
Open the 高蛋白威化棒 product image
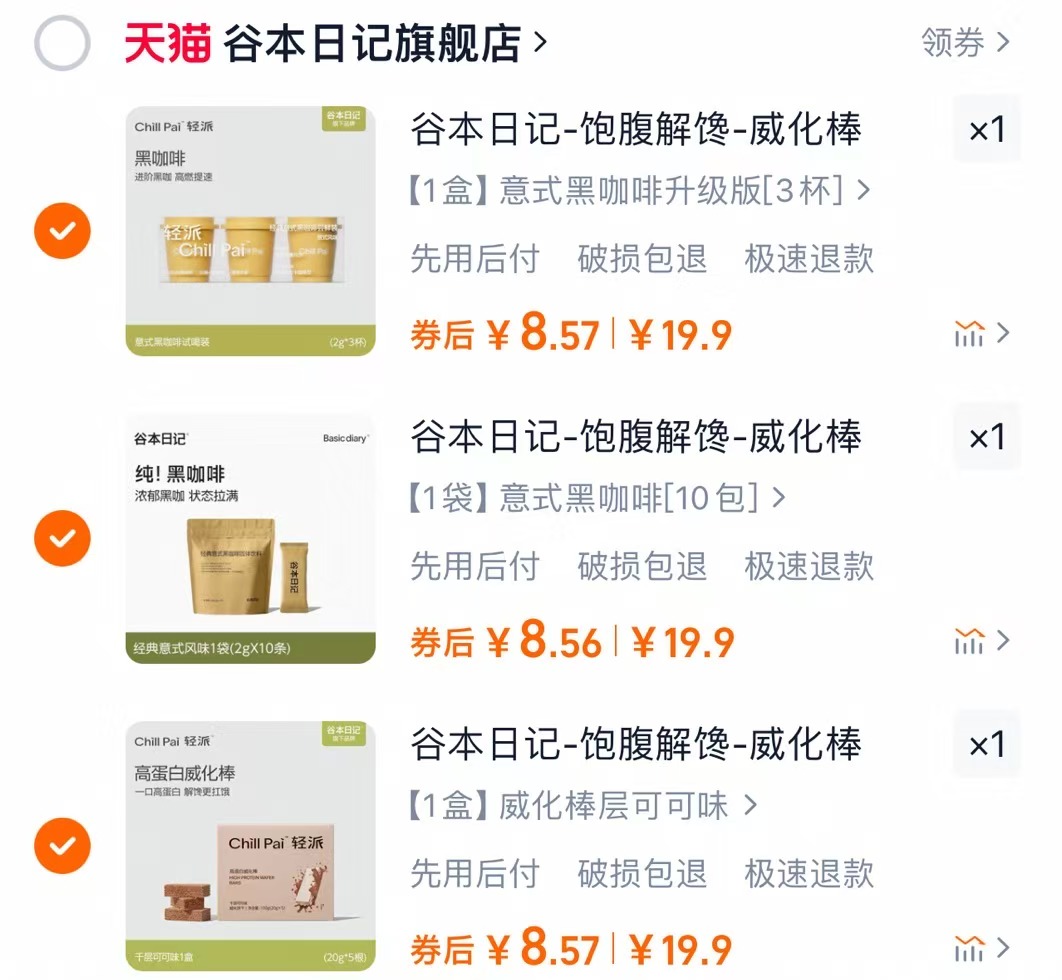[250, 846]
